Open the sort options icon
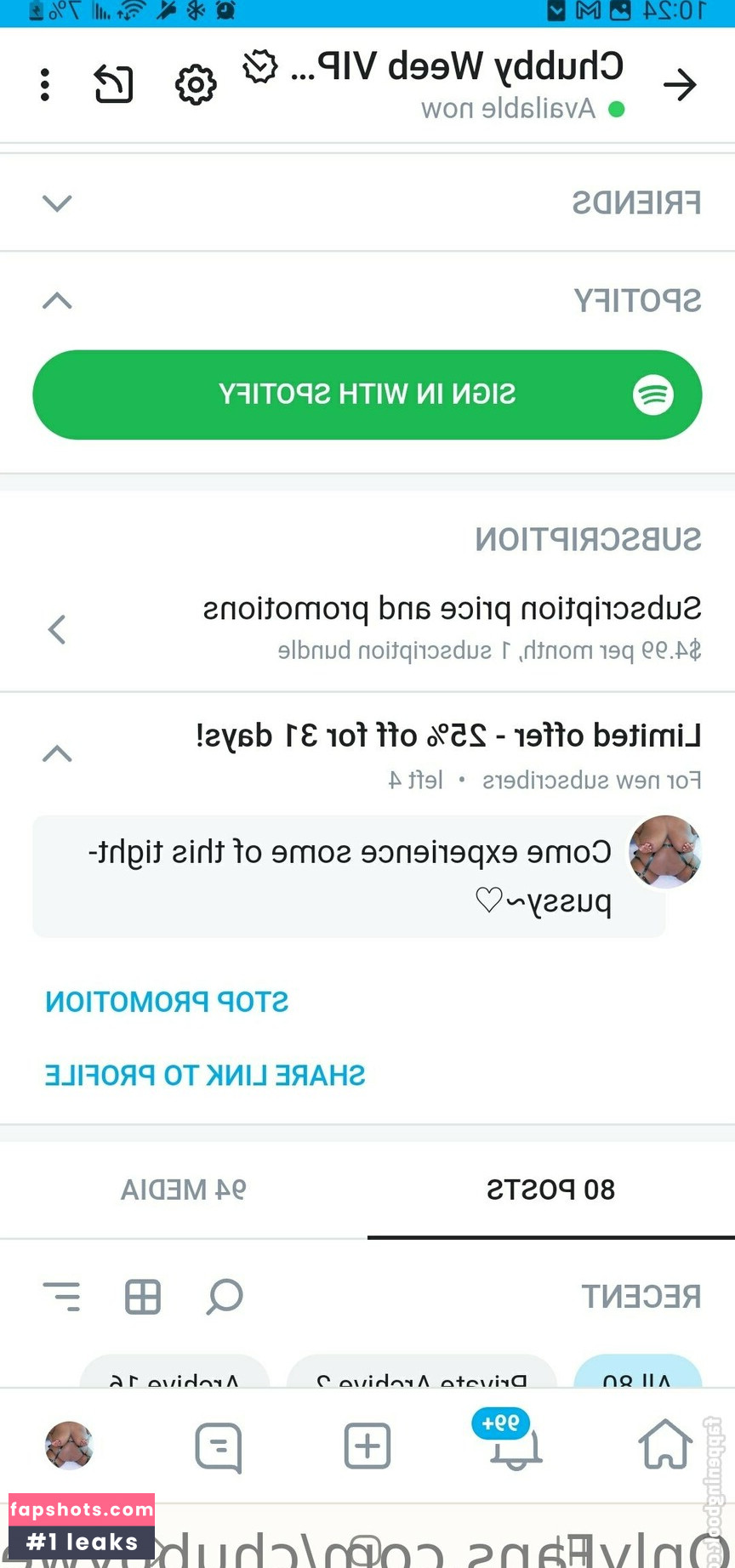Viewport: 735px width, 1568px height. coord(61,1297)
